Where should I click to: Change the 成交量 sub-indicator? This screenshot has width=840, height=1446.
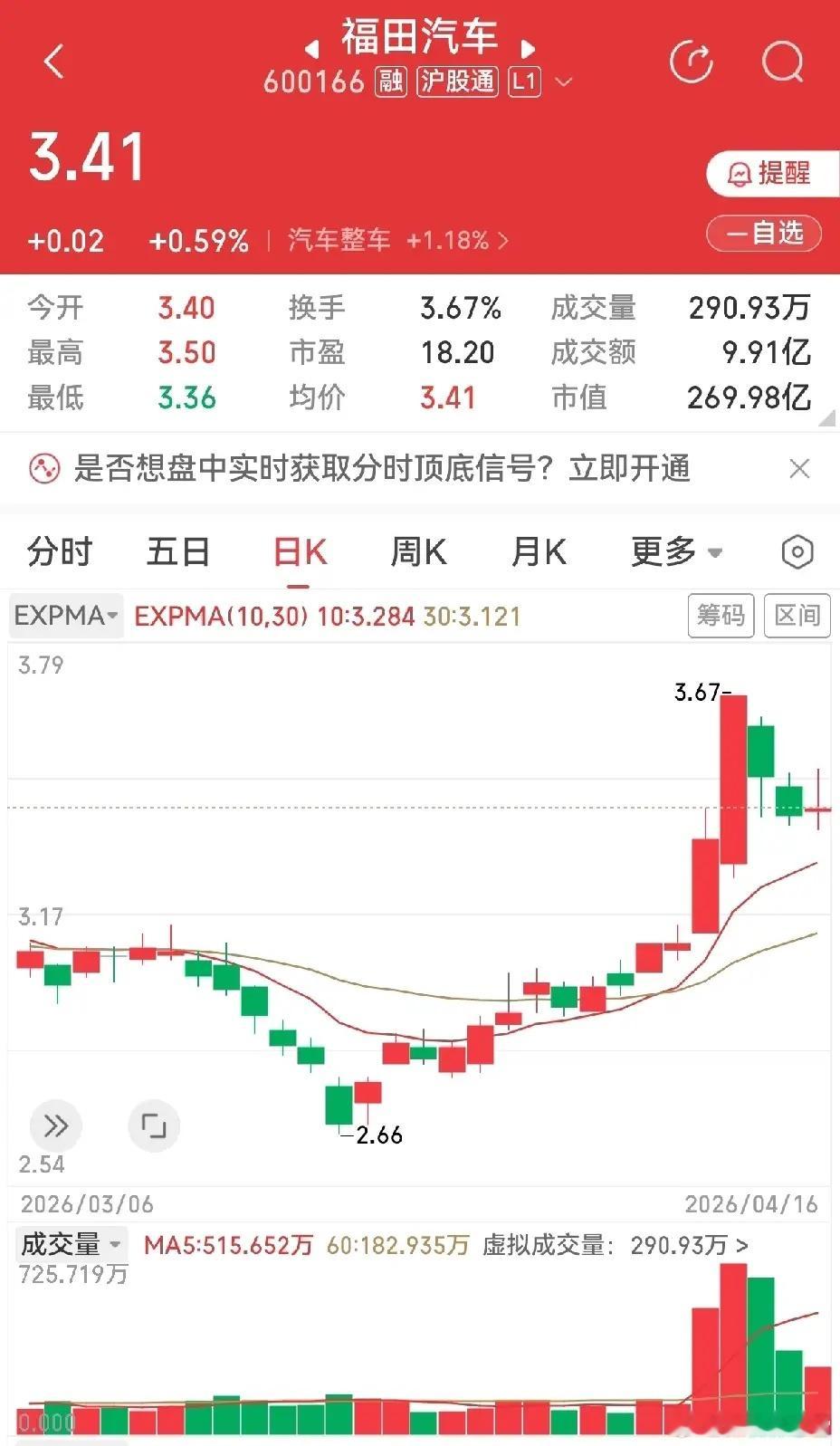[x=71, y=1244]
